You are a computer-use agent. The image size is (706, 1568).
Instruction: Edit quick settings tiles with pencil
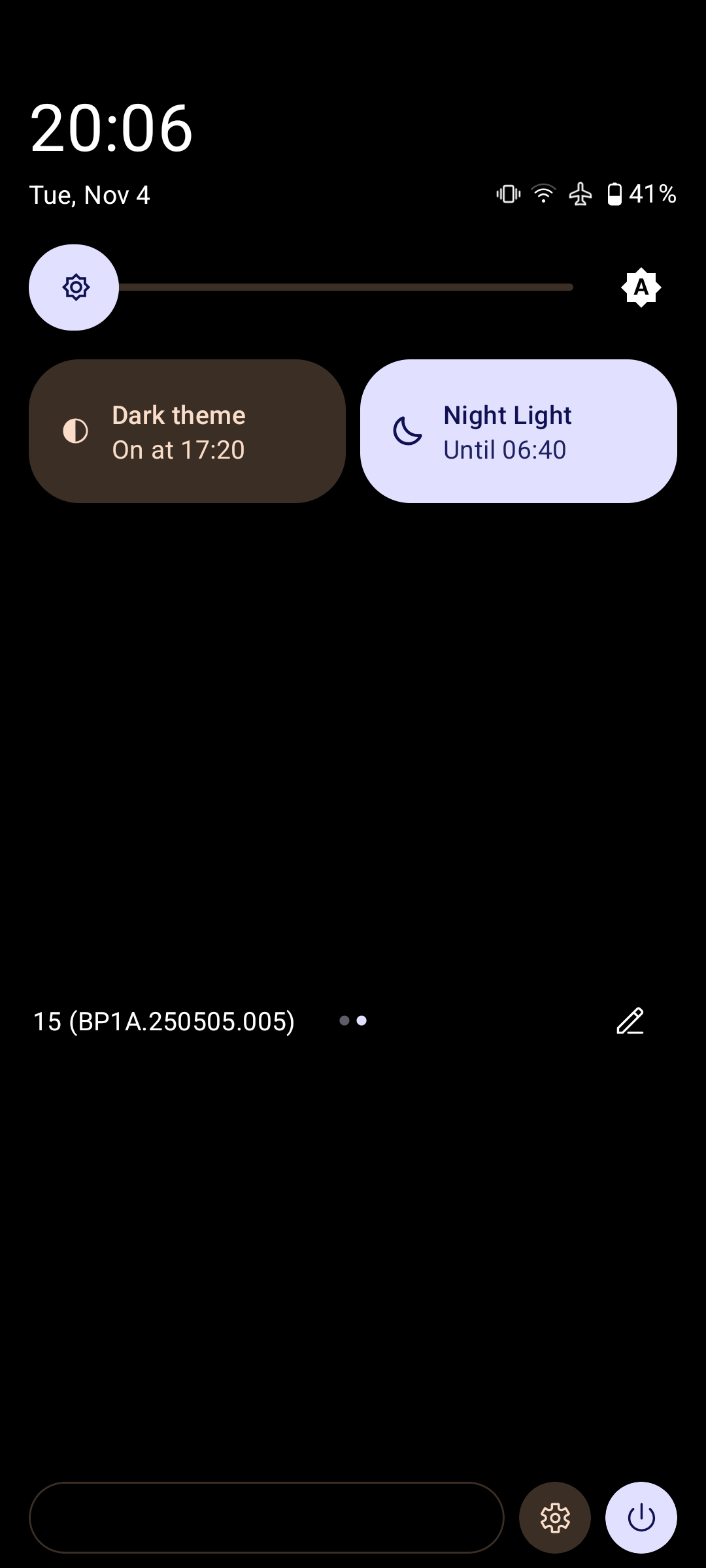click(x=630, y=1021)
